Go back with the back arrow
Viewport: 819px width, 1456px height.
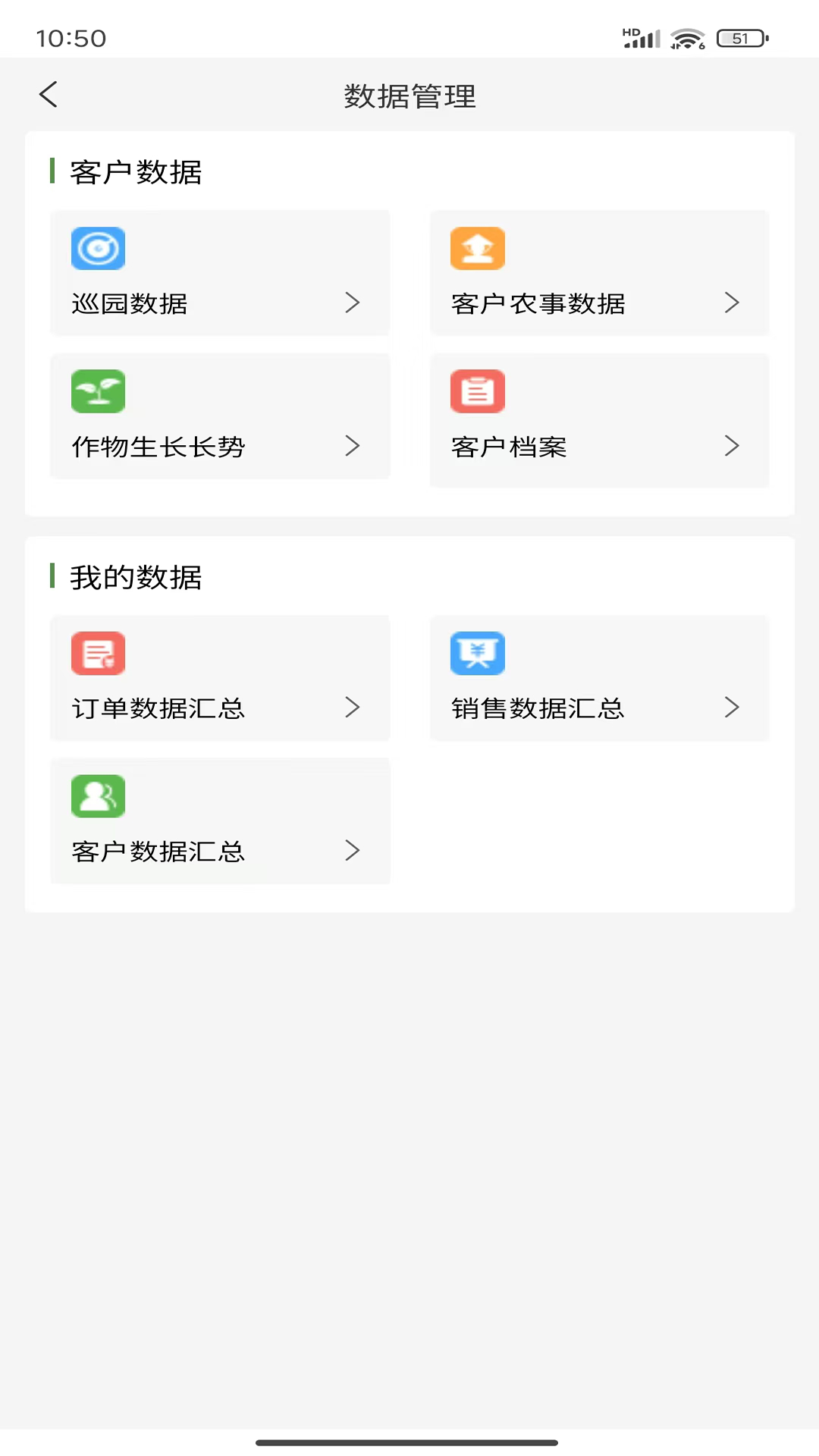[x=48, y=94]
